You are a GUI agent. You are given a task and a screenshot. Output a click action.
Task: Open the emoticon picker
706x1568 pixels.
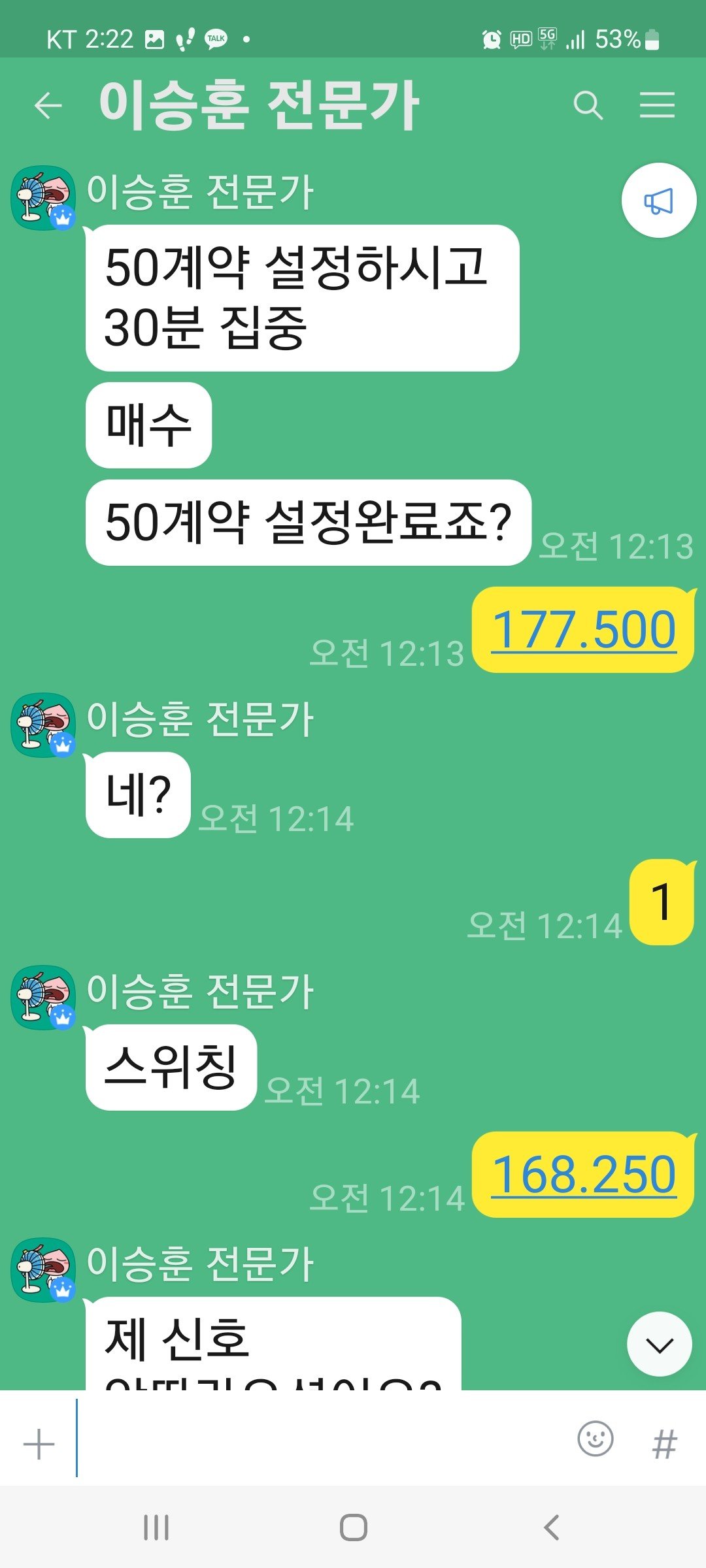tap(595, 1439)
